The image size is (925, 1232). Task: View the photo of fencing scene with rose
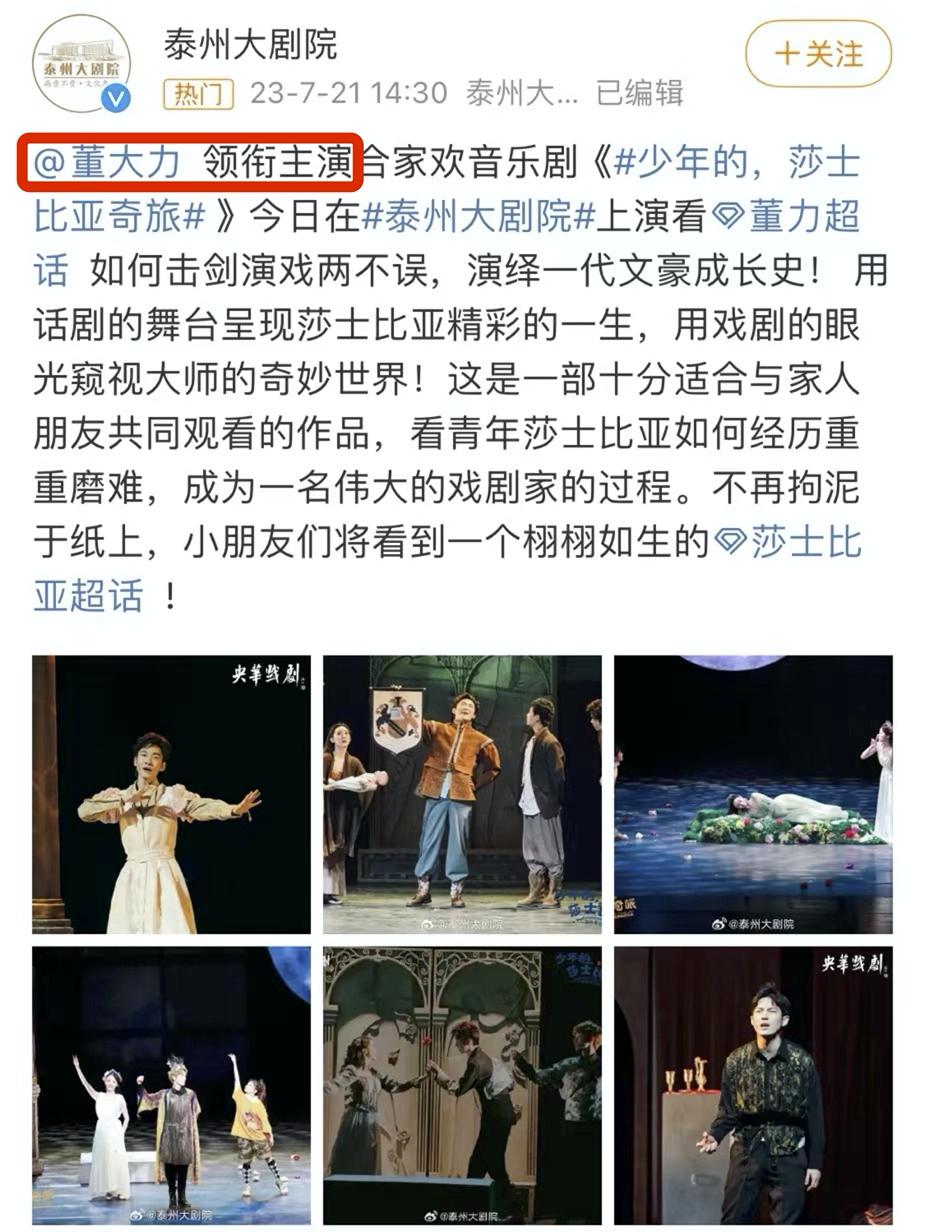point(462,1085)
